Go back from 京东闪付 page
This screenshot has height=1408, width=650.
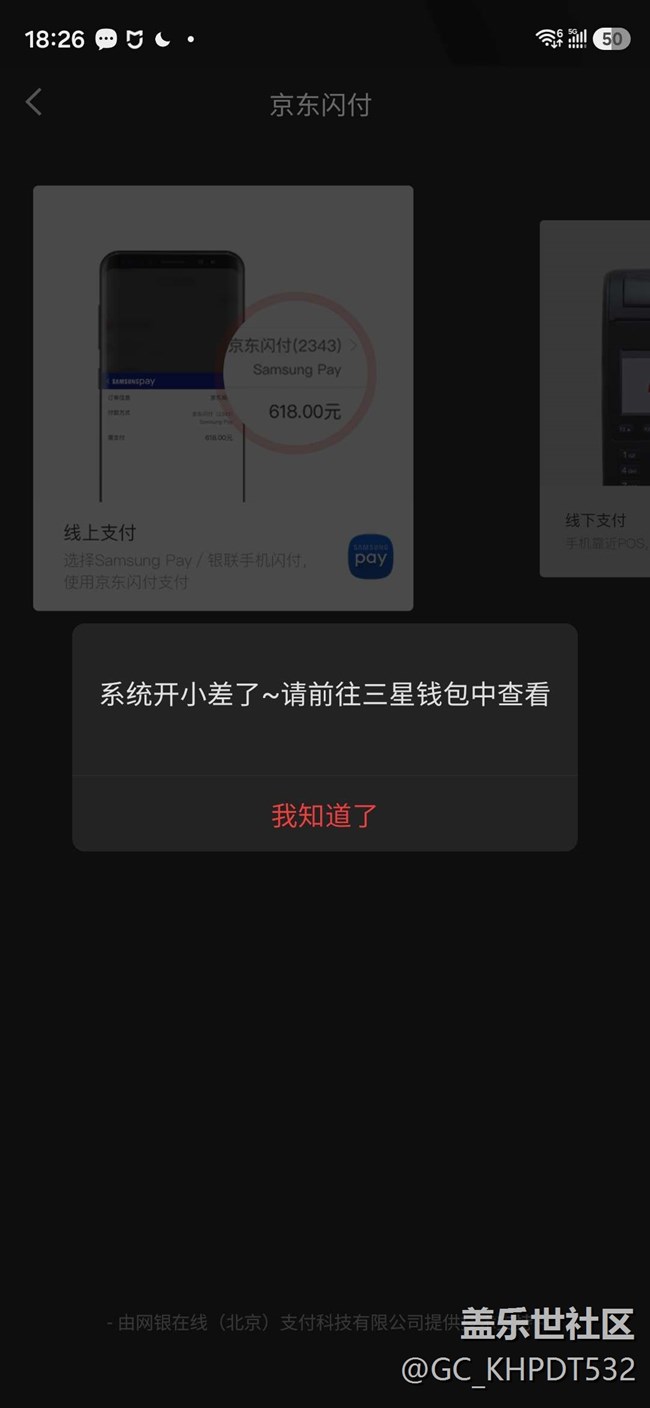coord(34,102)
